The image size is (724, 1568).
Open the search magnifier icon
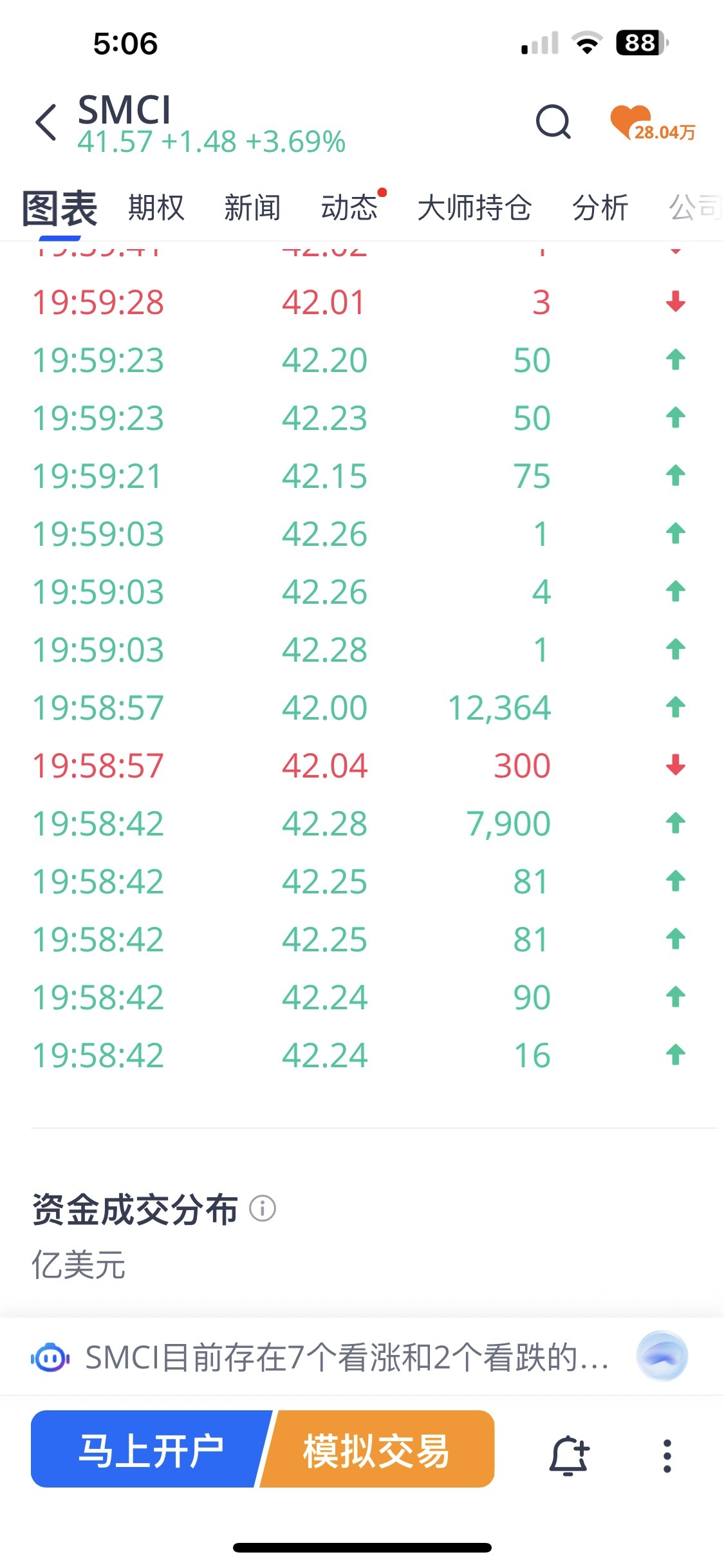[553, 121]
